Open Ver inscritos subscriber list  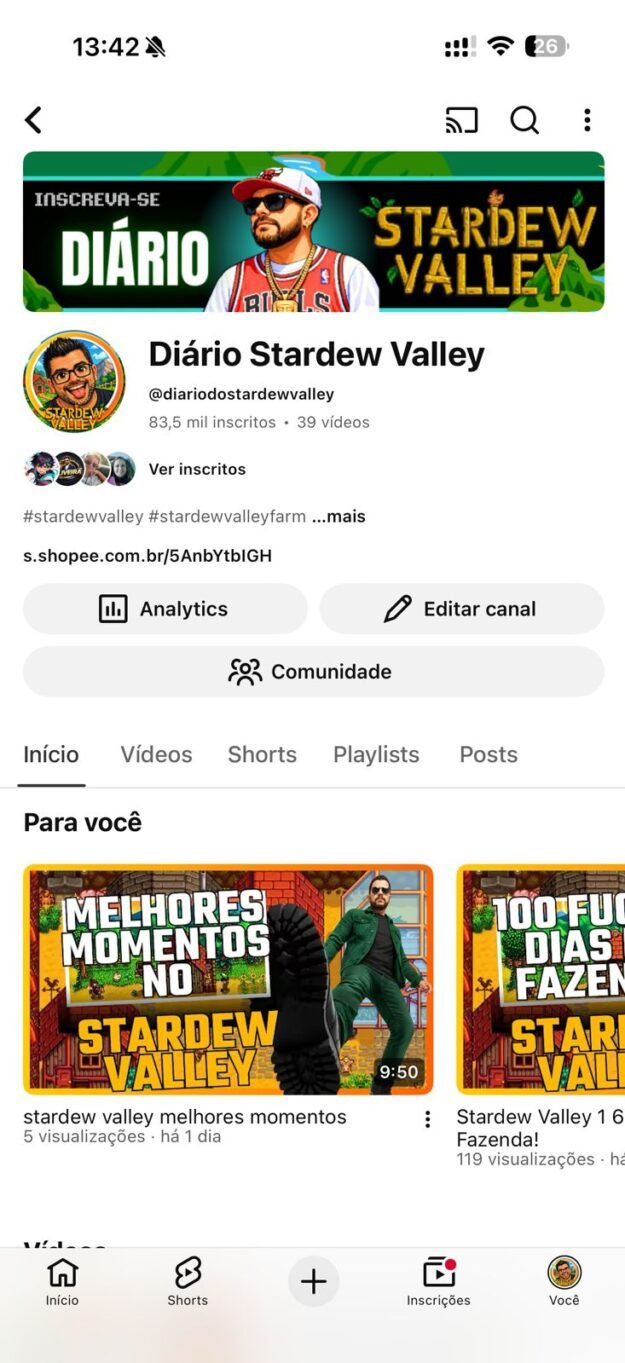click(197, 469)
